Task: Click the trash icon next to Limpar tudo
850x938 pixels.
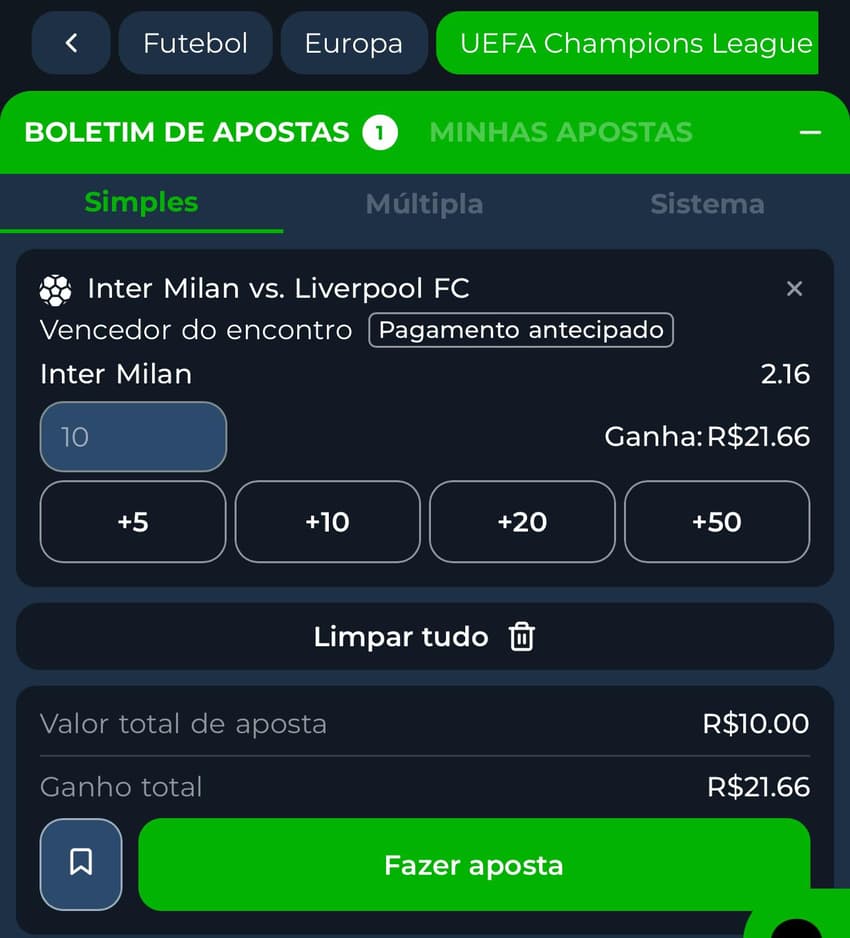Action: (x=521, y=636)
